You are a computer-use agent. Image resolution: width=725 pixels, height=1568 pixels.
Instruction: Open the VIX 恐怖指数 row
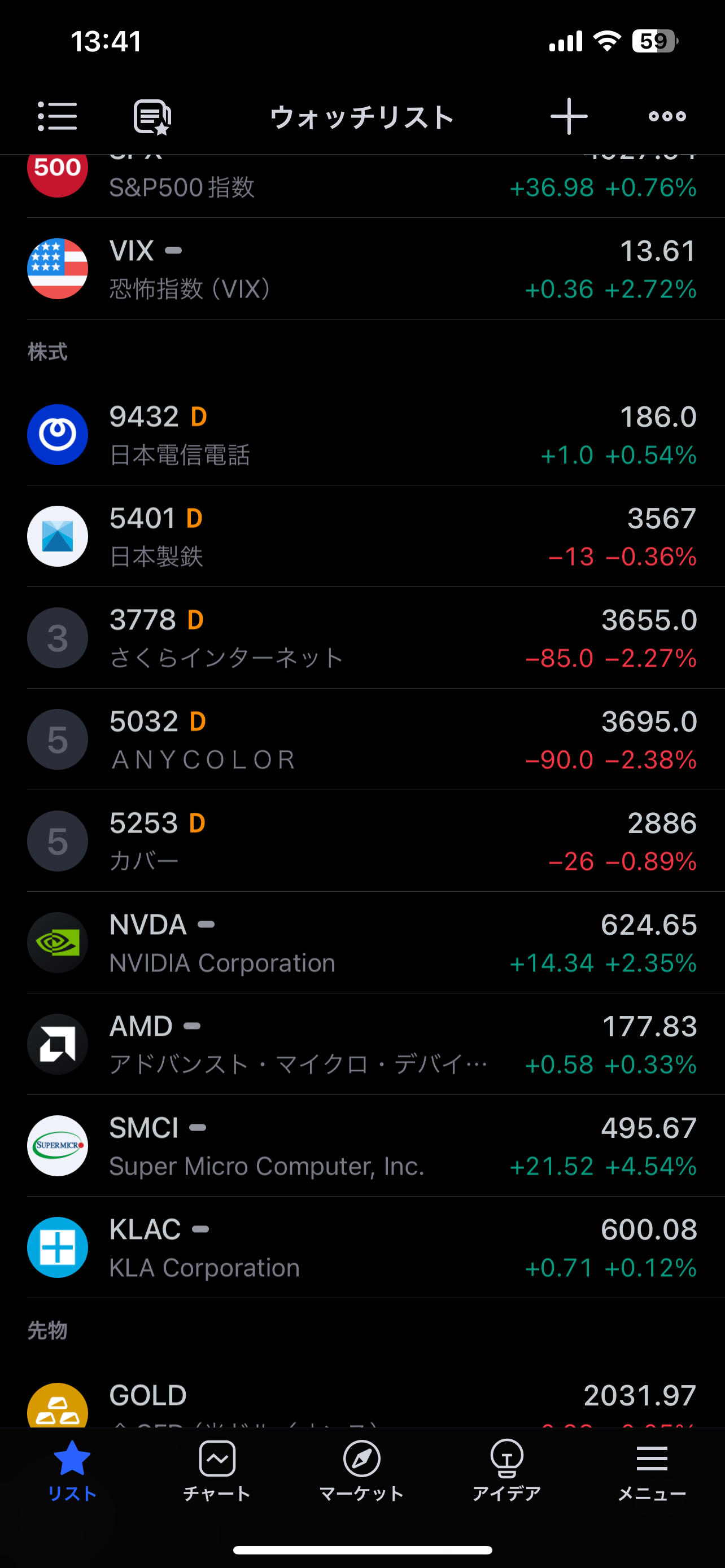click(362, 269)
